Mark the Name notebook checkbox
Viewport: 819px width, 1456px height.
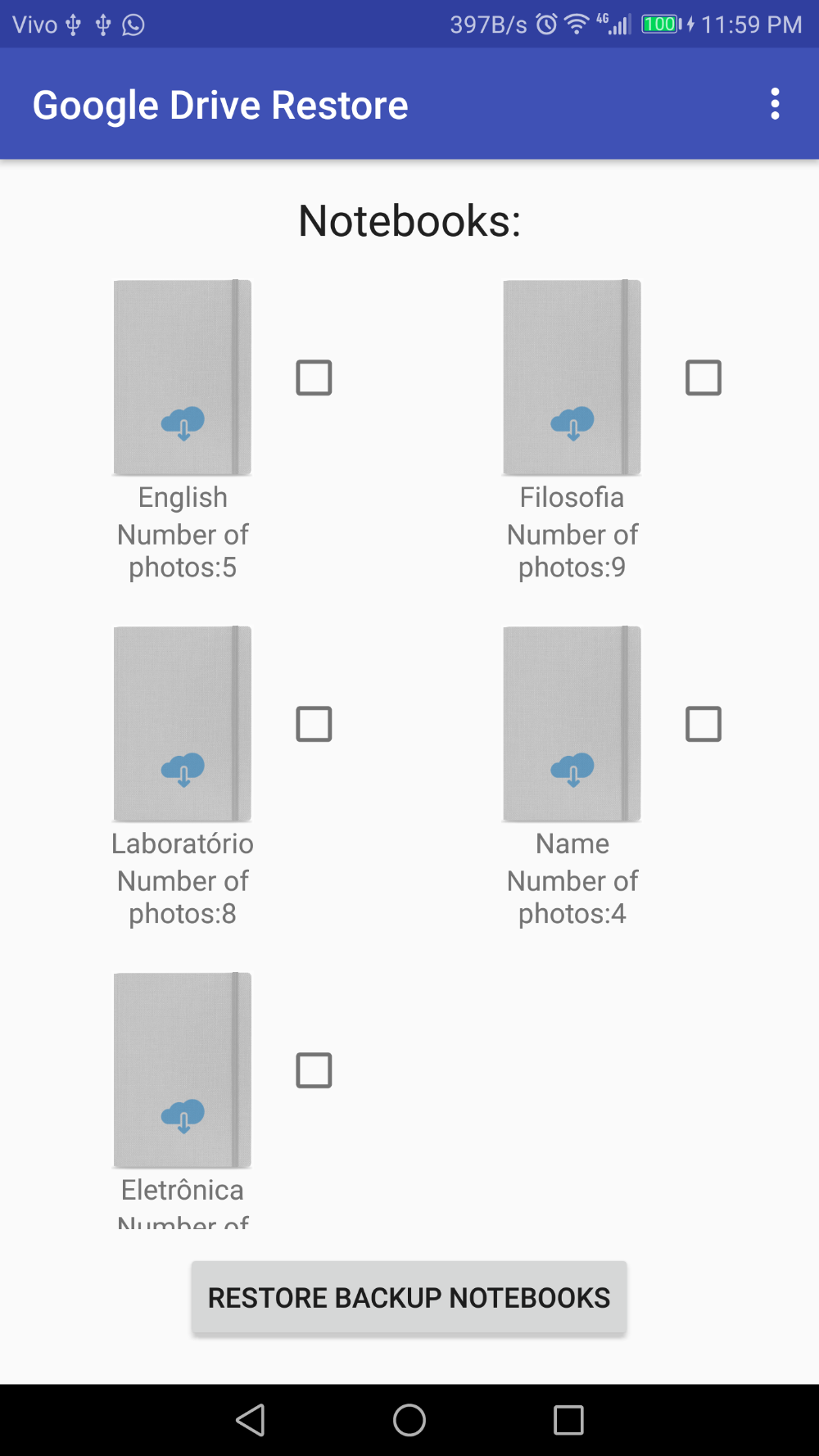click(x=704, y=724)
